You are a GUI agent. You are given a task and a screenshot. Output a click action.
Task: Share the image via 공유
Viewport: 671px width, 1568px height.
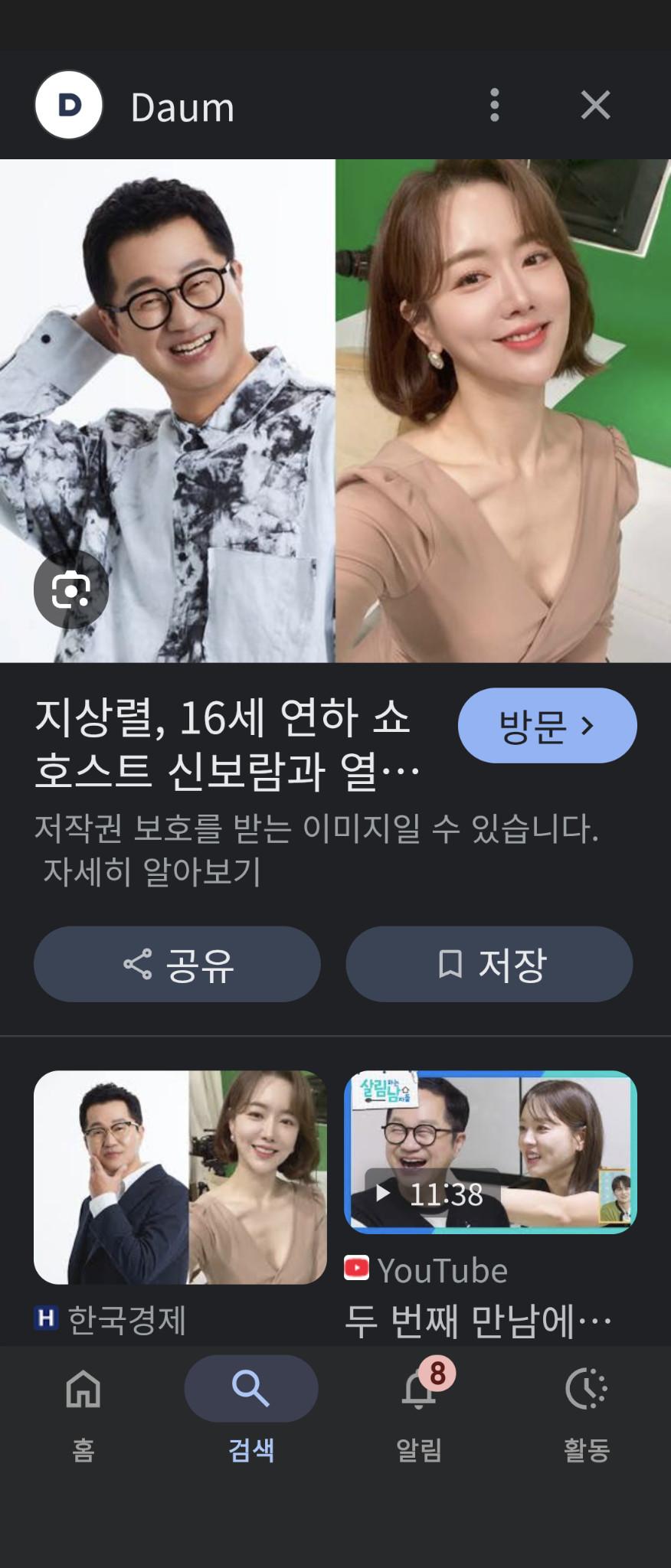(177, 964)
